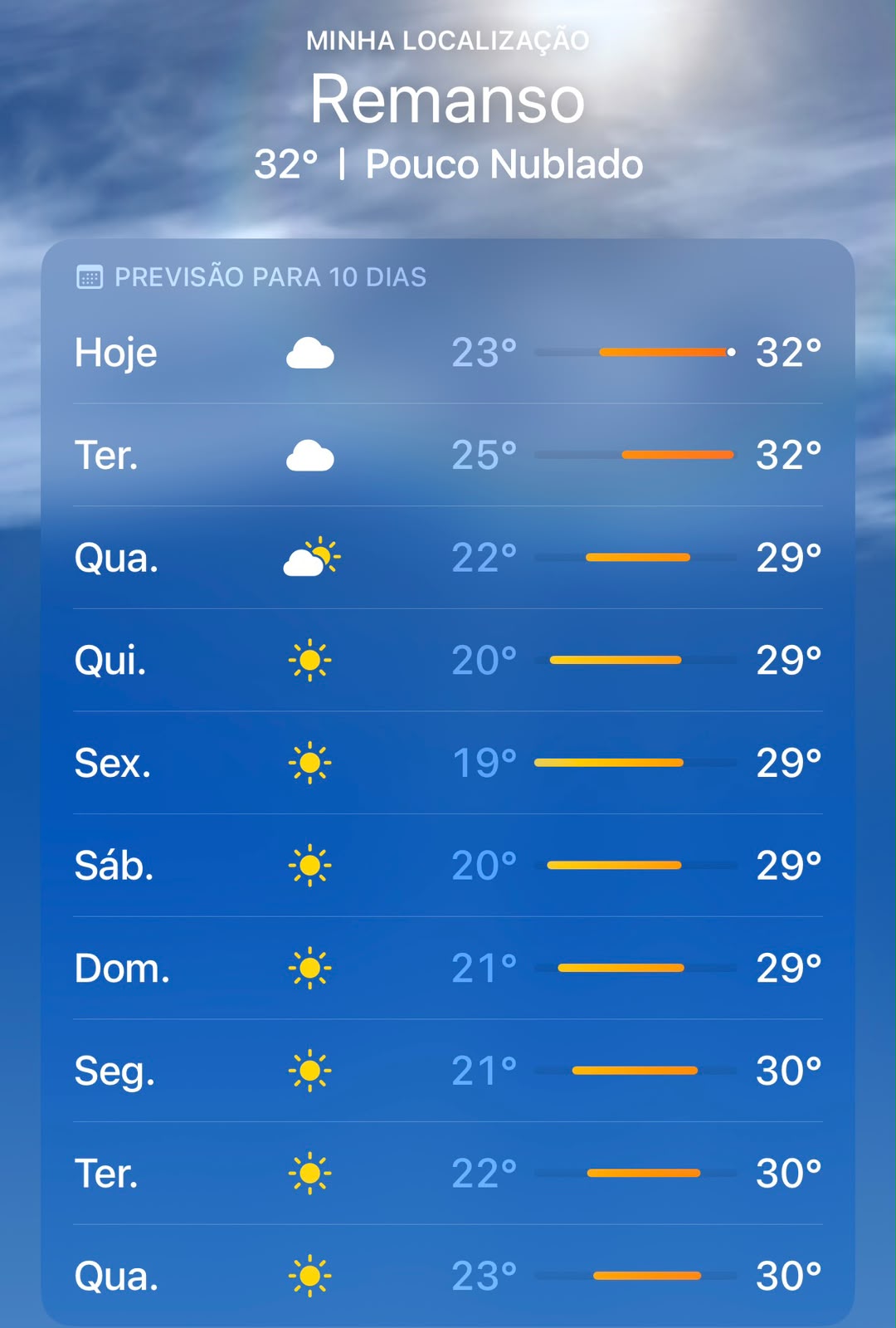Open the Ter. forecast with 22° low
This screenshot has height=1328, width=896.
click(448, 1174)
